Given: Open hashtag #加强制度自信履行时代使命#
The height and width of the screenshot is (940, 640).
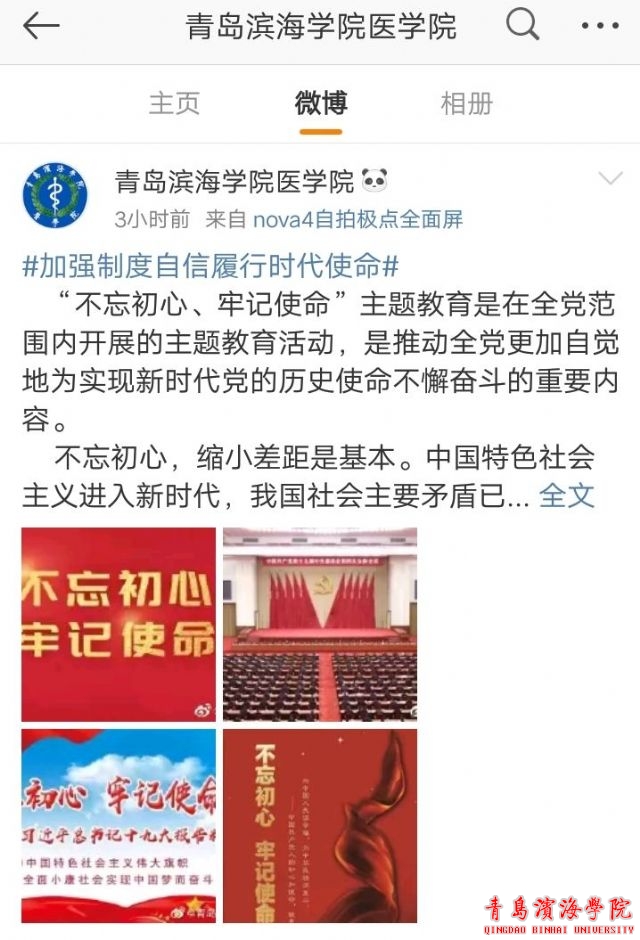Looking at the screenshot, I should [210, 265].
